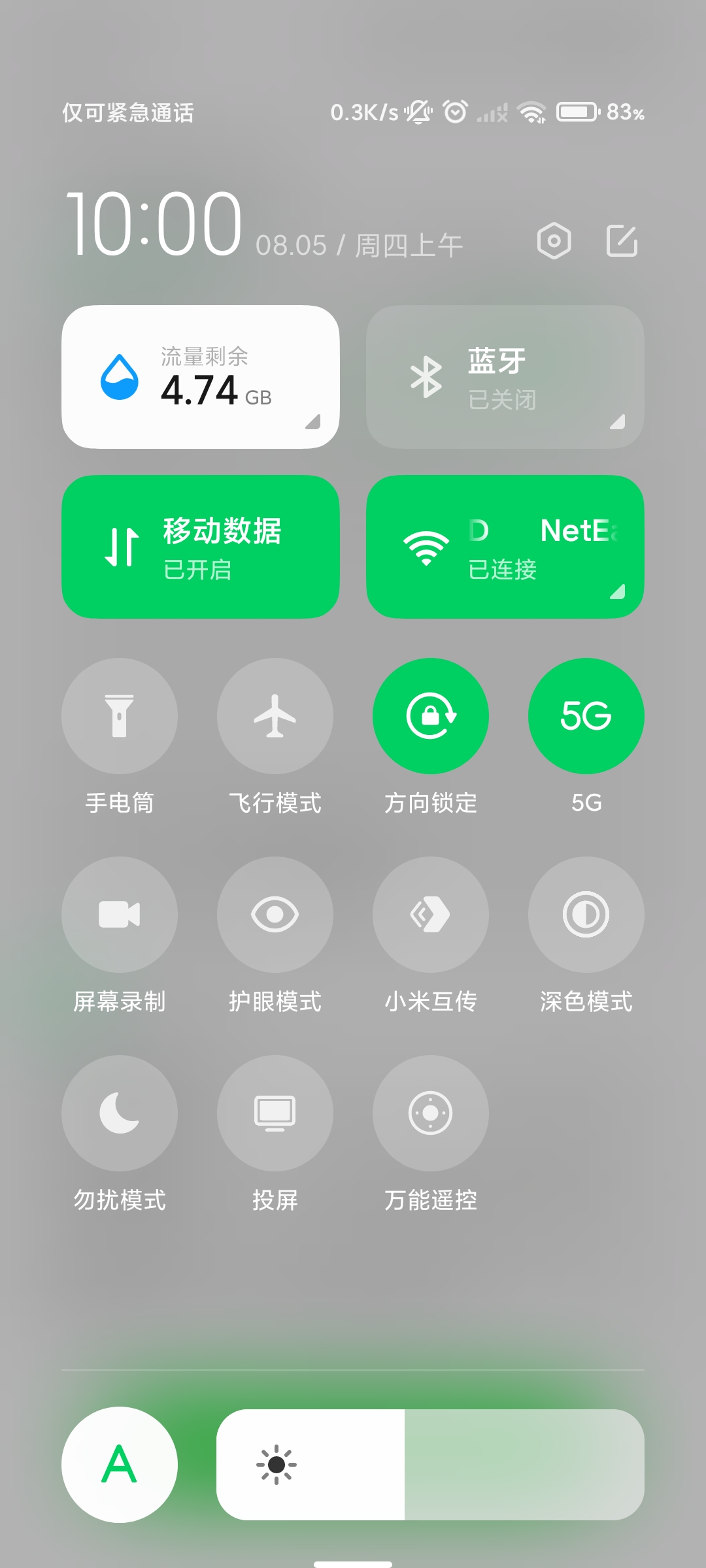
Task: Enable eye protection mode (护眼模式)
Action: coord(275,915)
